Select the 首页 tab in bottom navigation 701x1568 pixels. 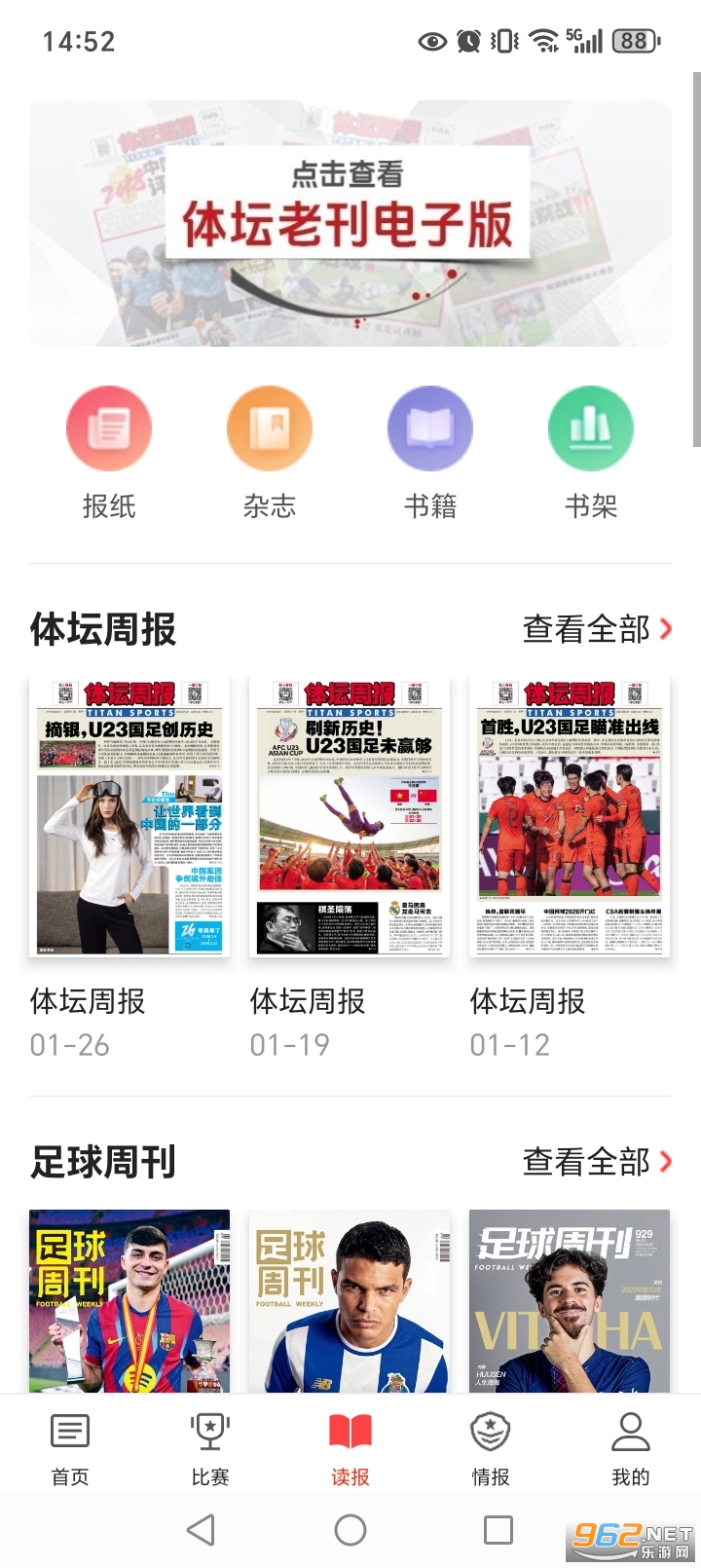(67, 1447)
